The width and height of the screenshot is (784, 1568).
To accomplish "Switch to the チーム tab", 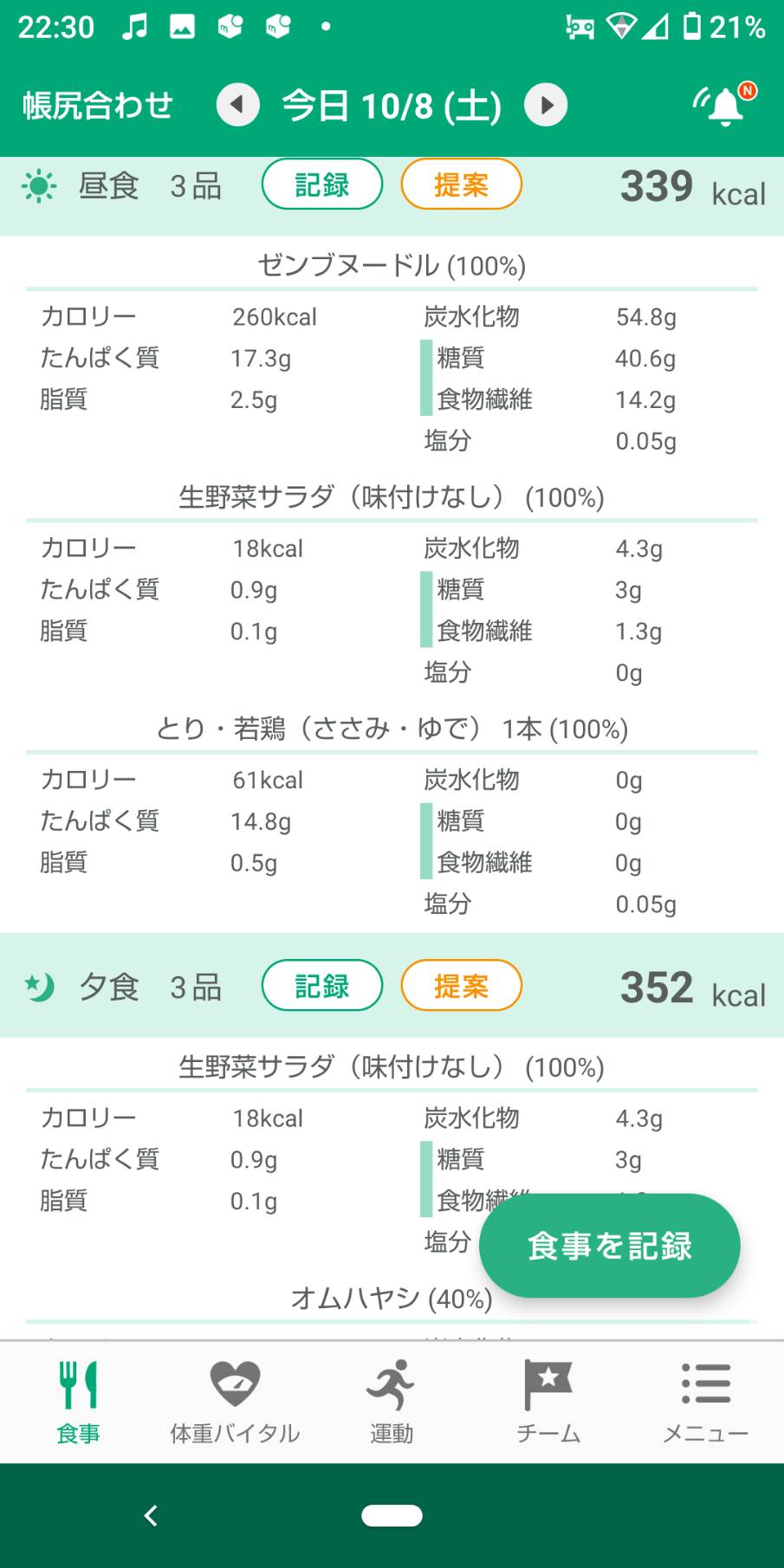I will [548, 1402].
